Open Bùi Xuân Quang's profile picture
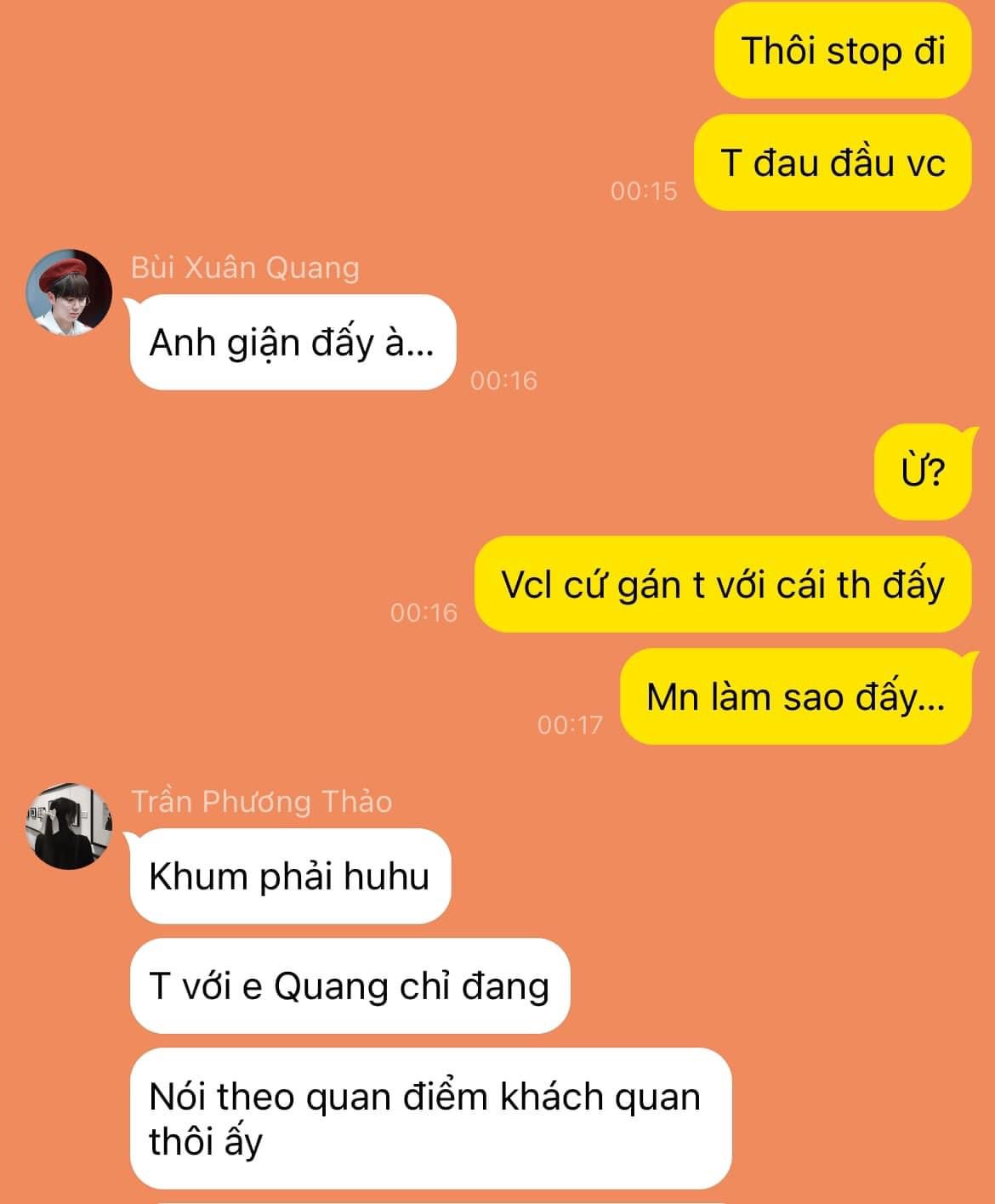Viewport: 995px width, 1204px height. point(69,292)
